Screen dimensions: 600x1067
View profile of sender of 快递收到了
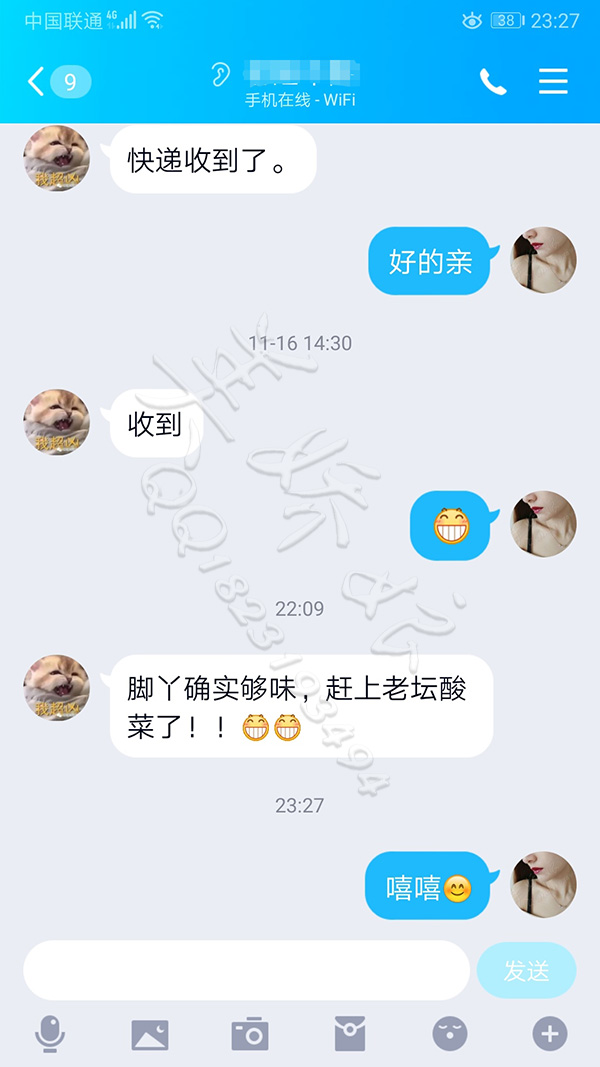tap(57, 158)
